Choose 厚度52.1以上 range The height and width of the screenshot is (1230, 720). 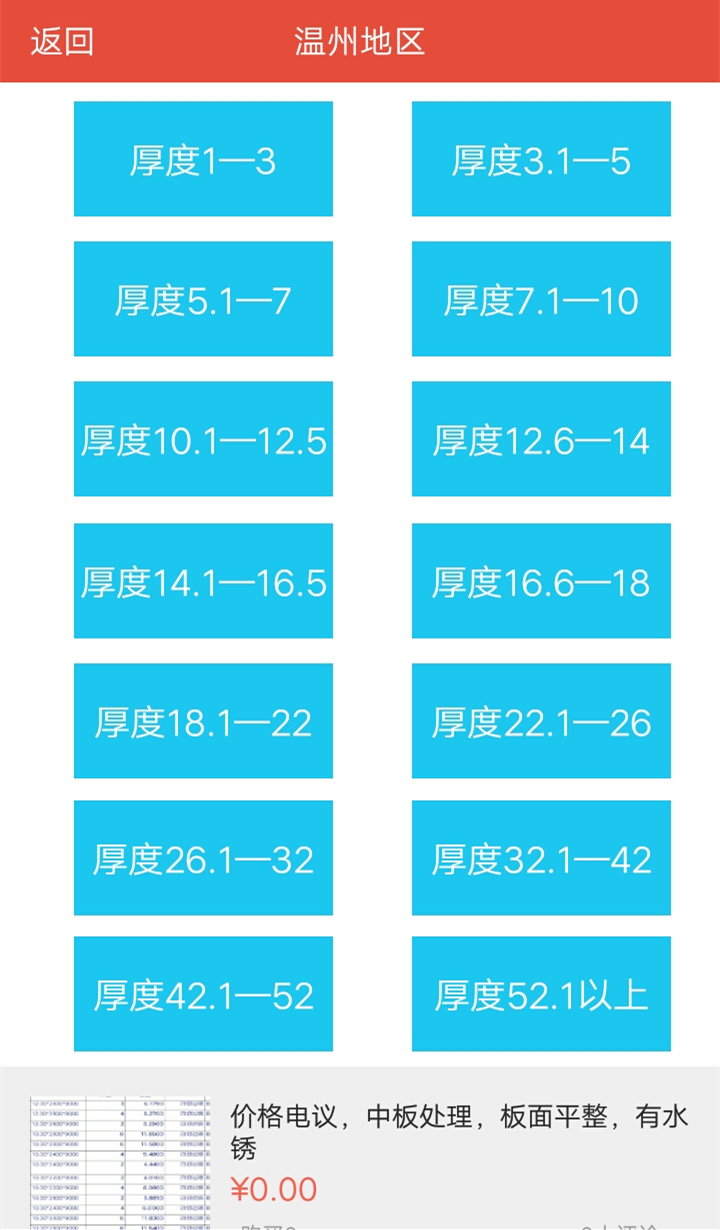click(x=541, y=994)
